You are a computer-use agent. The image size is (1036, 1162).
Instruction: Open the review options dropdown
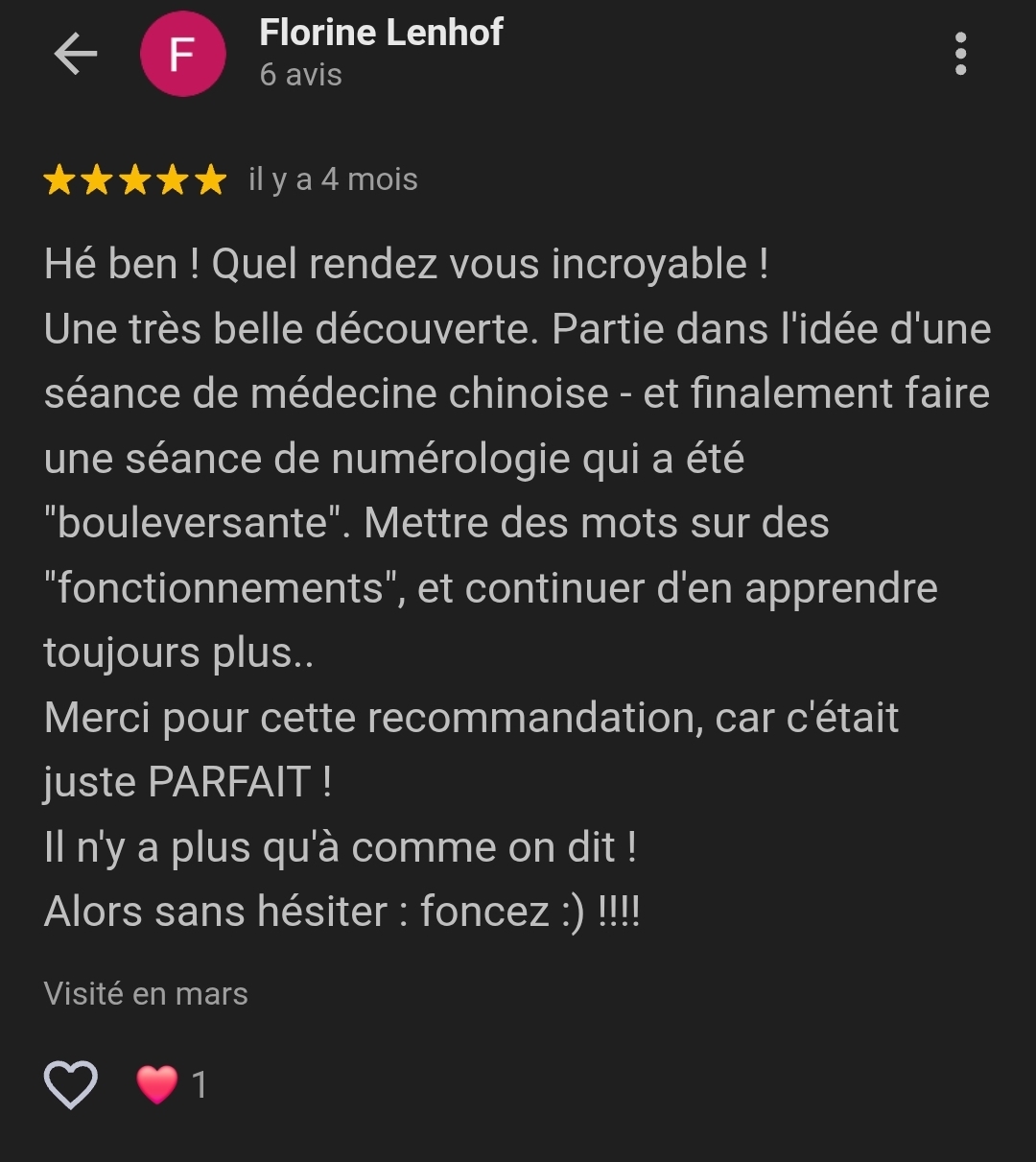tap(959, 53)
